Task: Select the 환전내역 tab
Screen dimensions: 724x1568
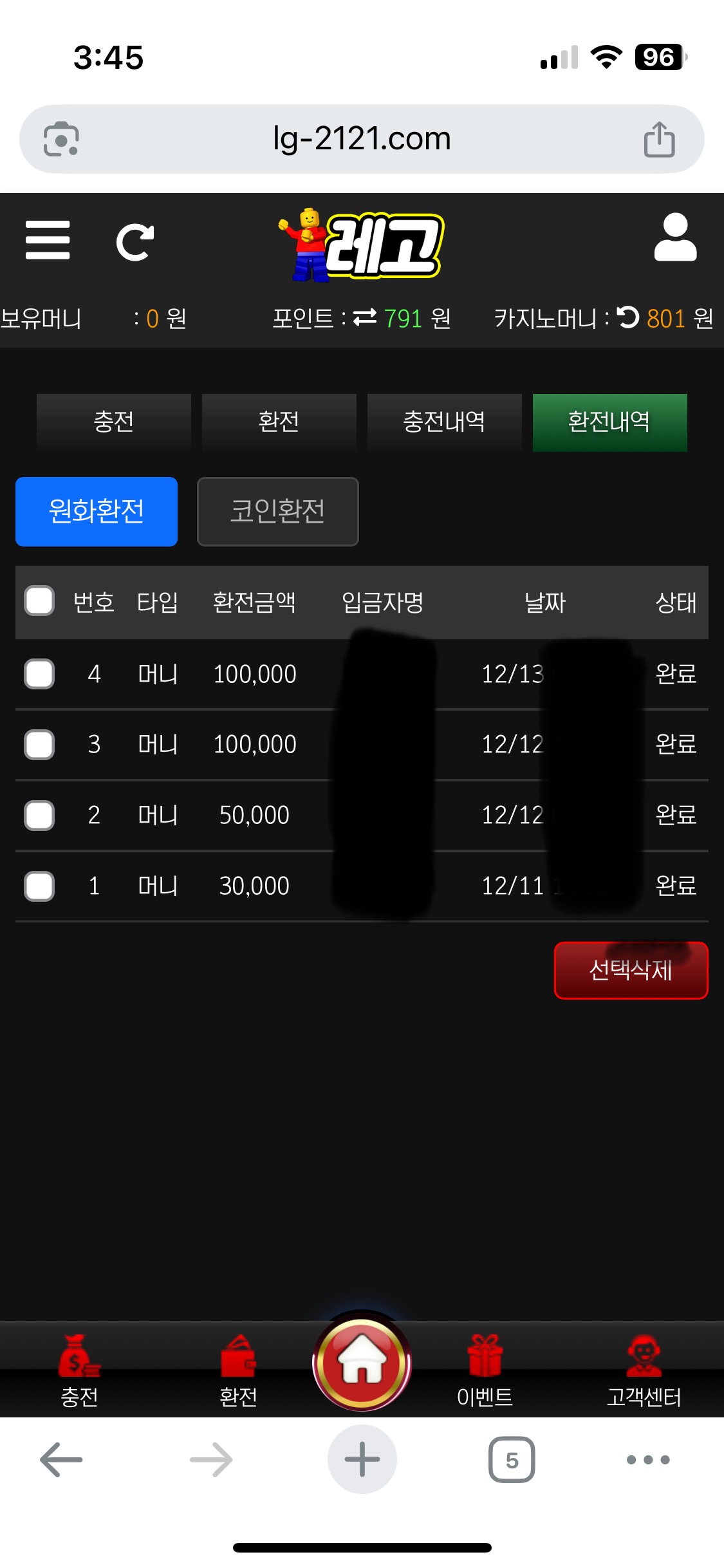Action: click(609, 422)
